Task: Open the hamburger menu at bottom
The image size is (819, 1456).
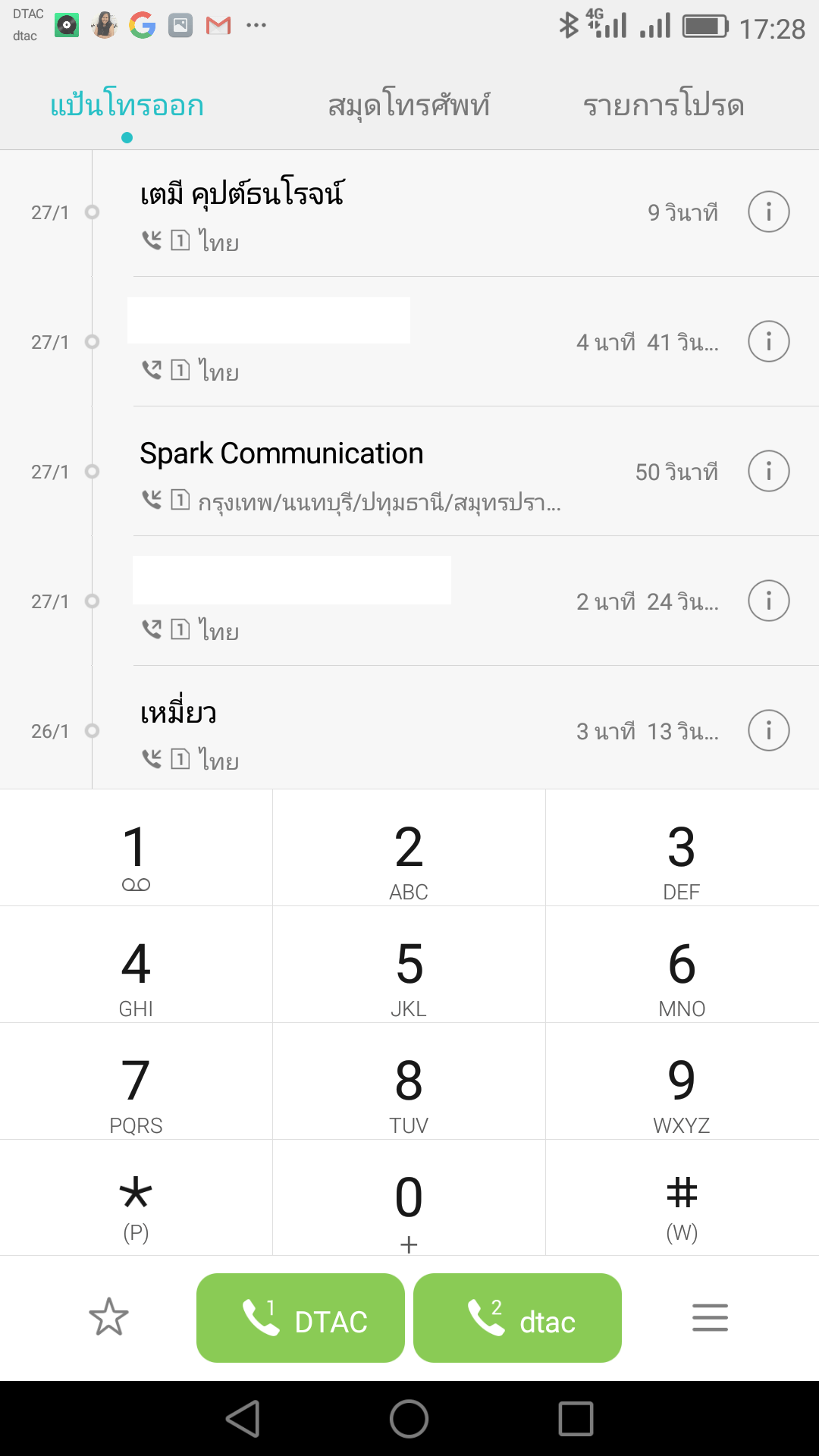Action: [x=710, y=1318]
